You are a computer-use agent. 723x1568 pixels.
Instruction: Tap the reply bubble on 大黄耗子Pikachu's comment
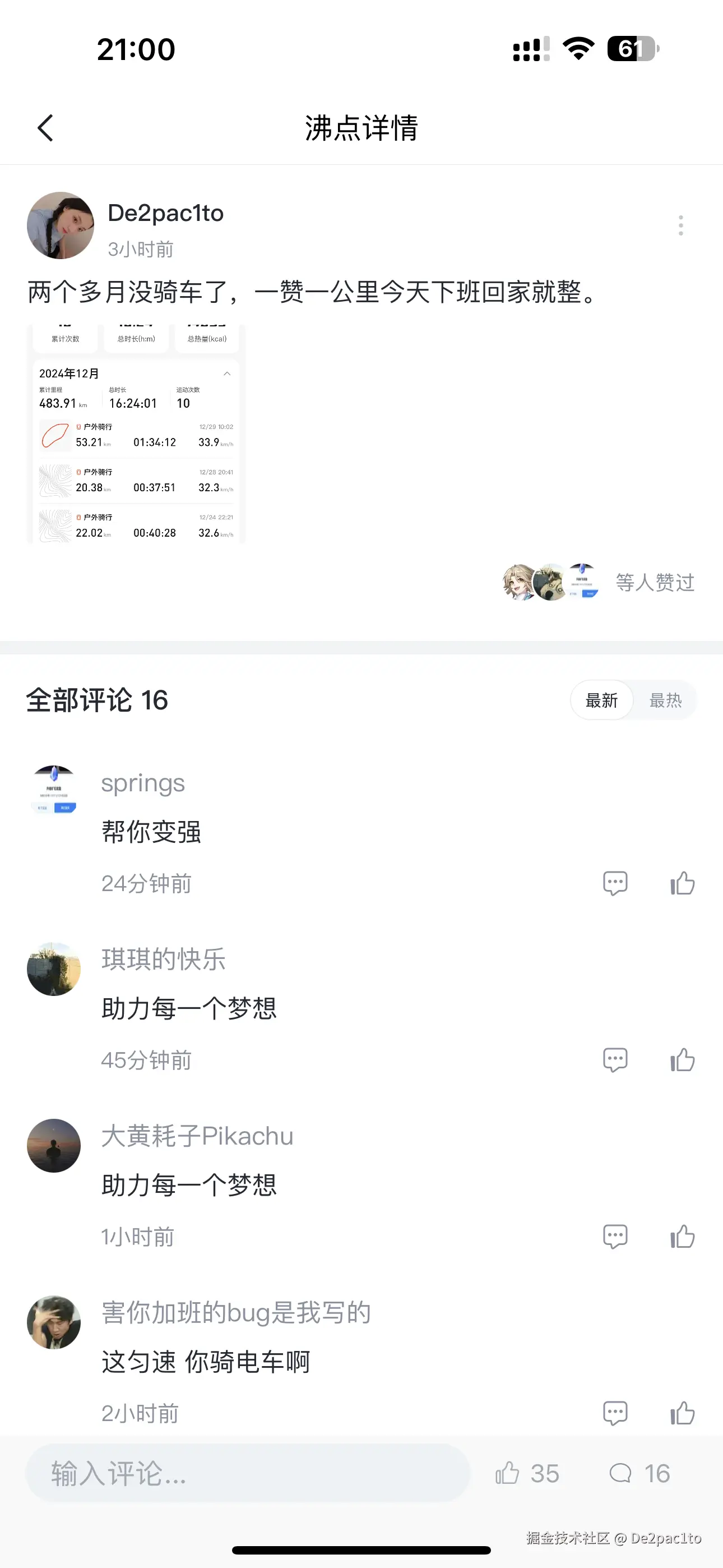[615, 1235]
